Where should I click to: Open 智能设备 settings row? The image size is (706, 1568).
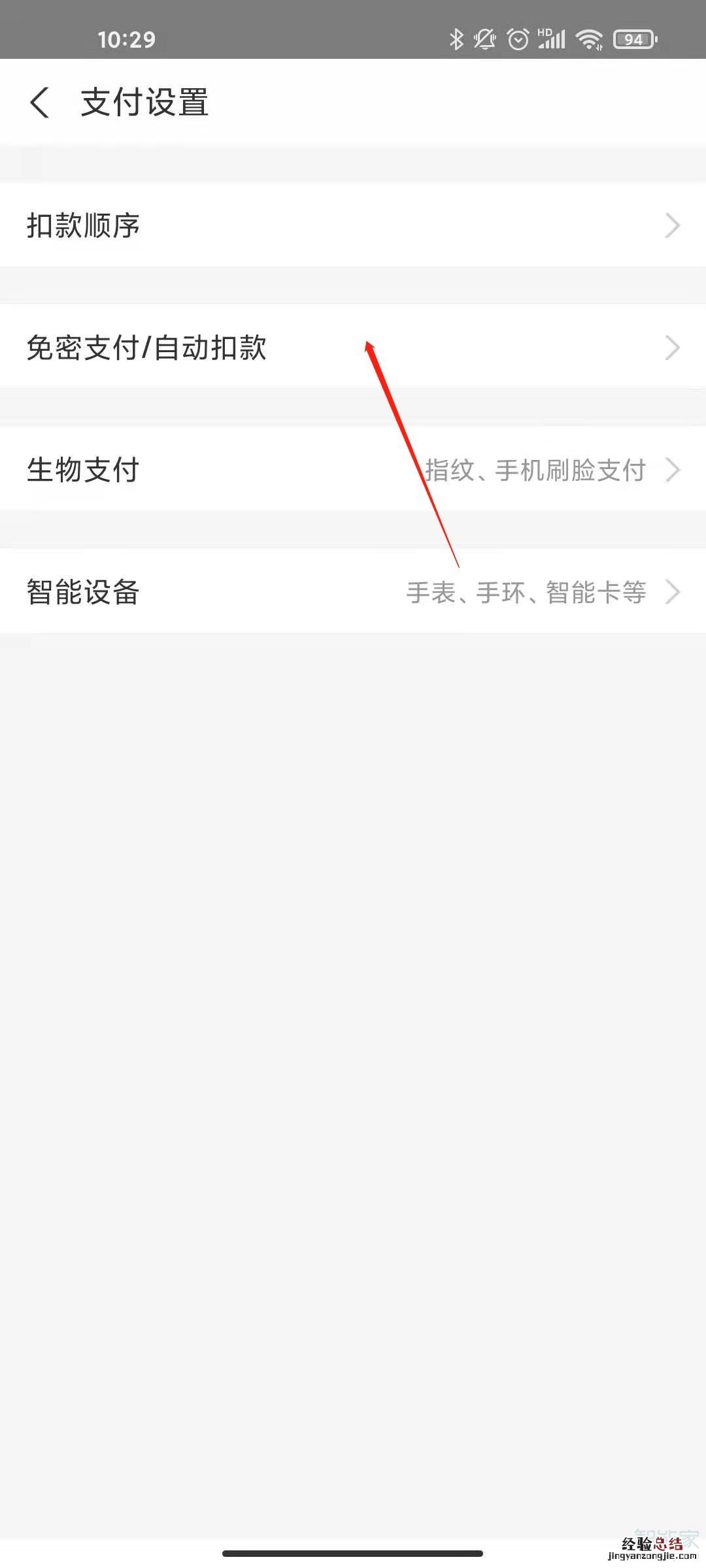[353, 591]
